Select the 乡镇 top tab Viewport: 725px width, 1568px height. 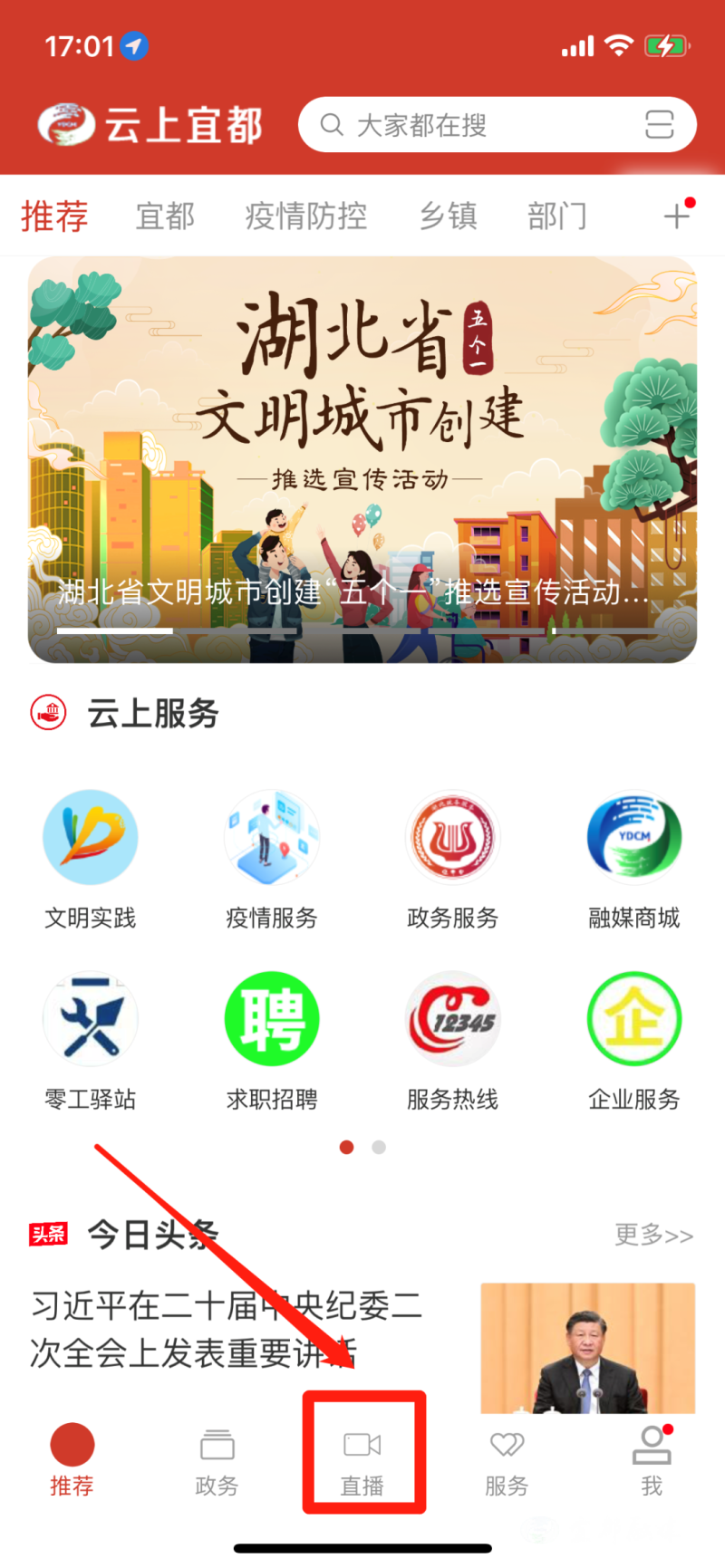point(448,216)
